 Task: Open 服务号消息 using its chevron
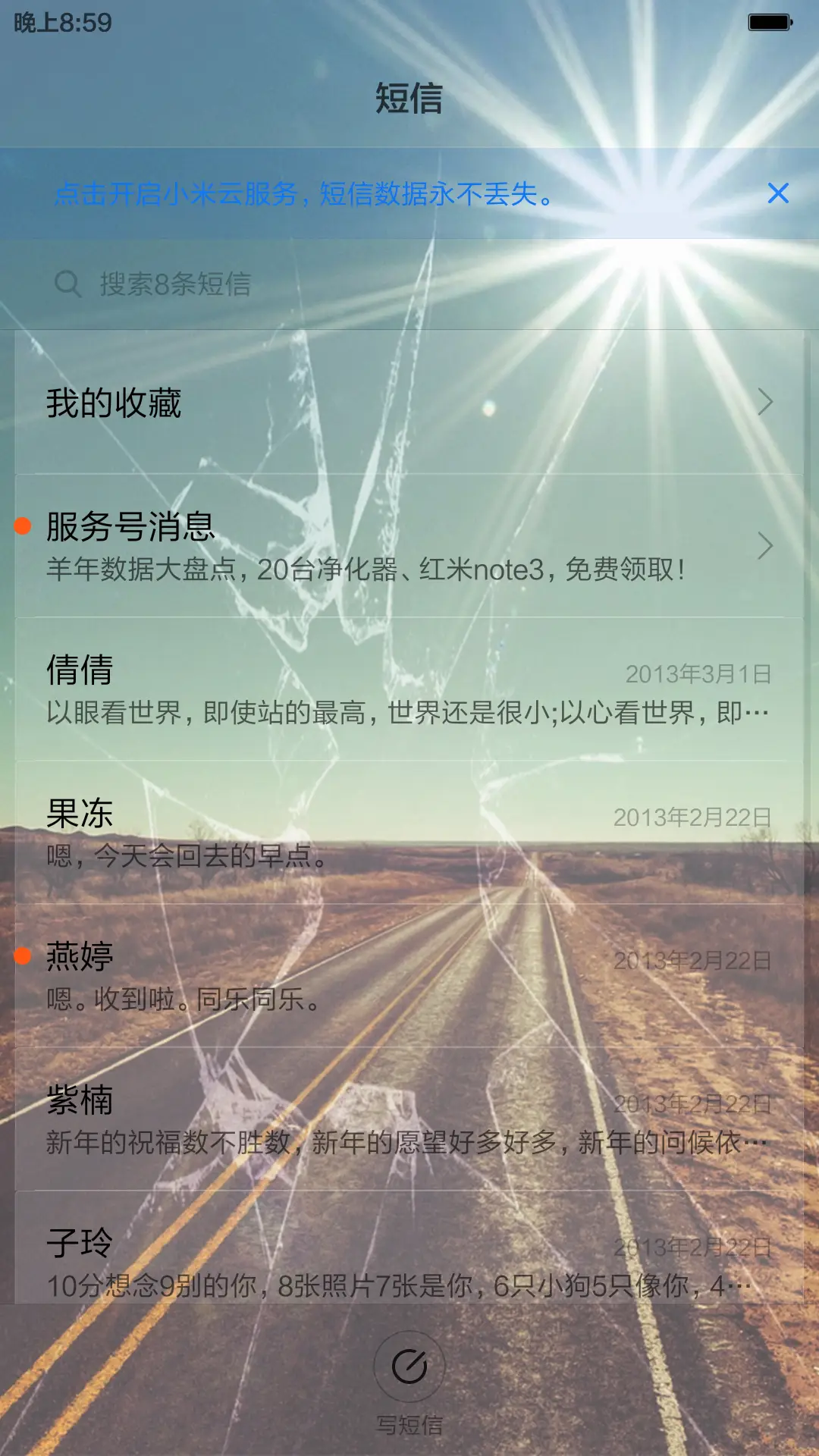pyautogui.click(x=768, y=546)
